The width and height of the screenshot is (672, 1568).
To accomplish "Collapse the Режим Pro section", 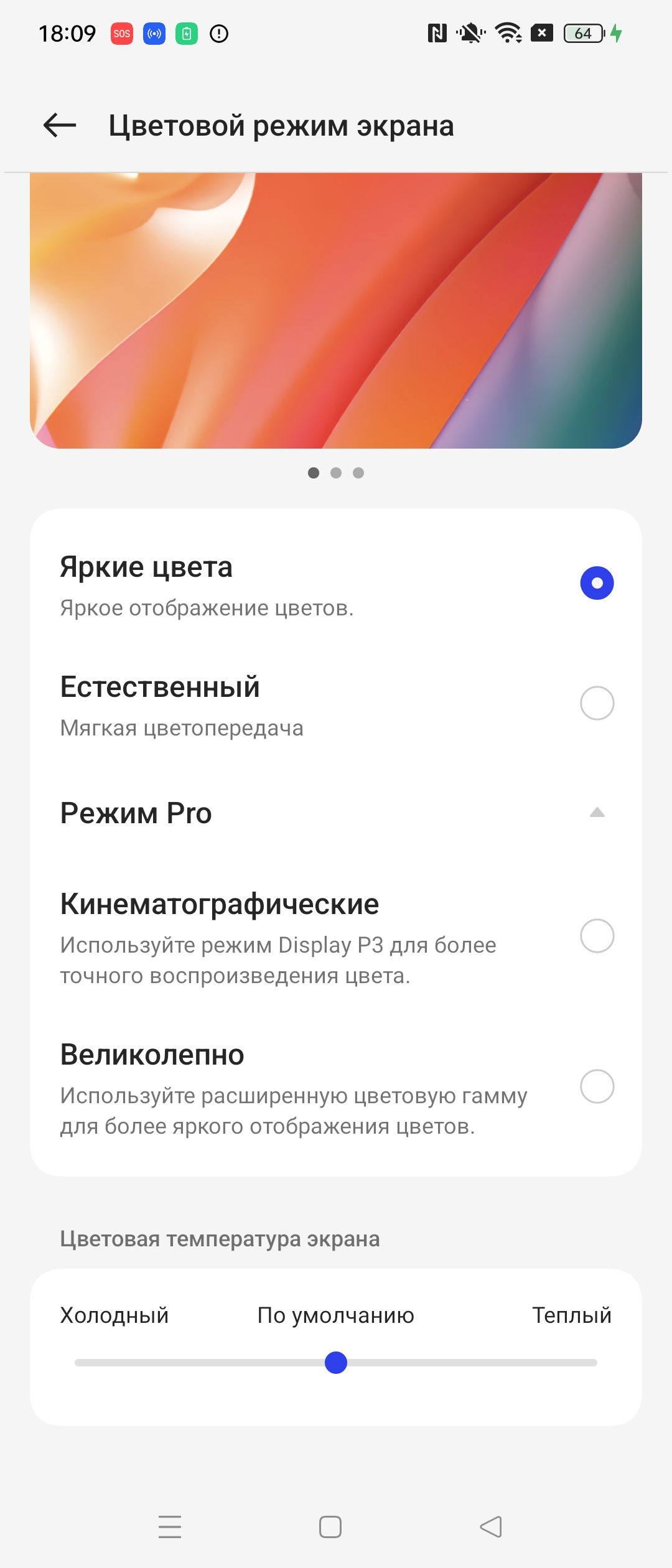I will pos(597,813).
